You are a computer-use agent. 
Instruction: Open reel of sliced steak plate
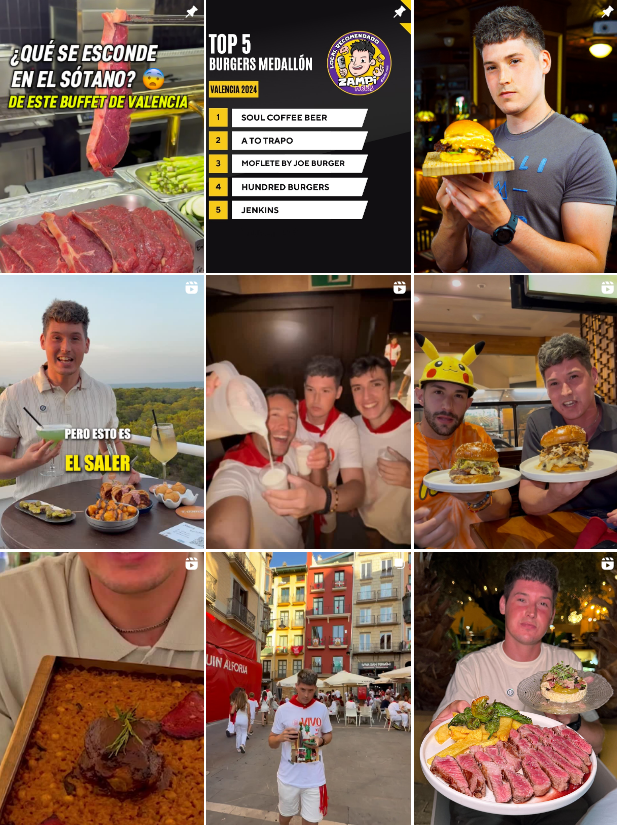(x=515, y=688)
